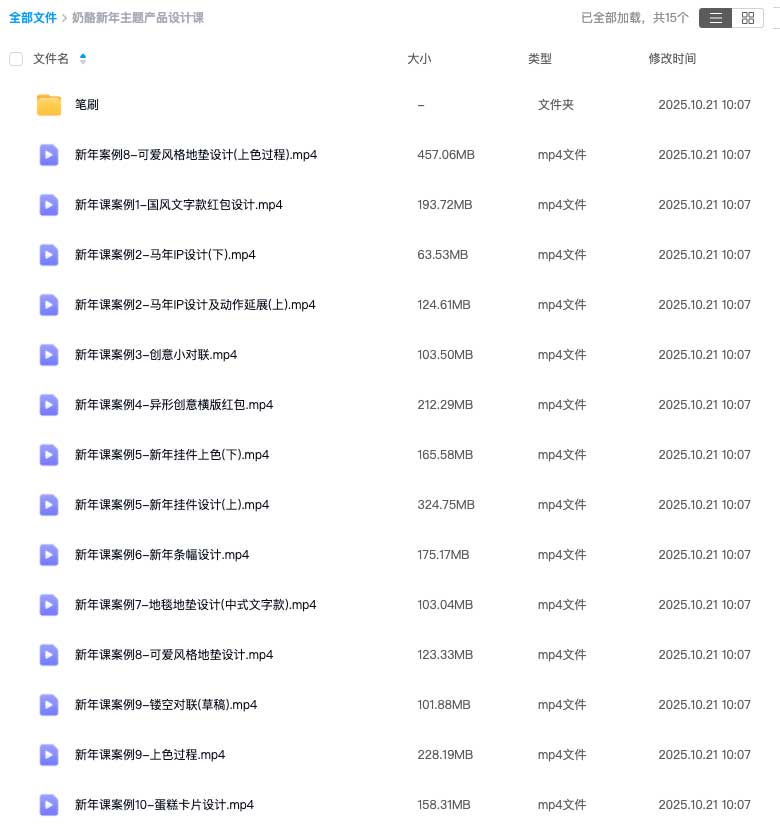Switch to grid view layout

coord(748,17)
